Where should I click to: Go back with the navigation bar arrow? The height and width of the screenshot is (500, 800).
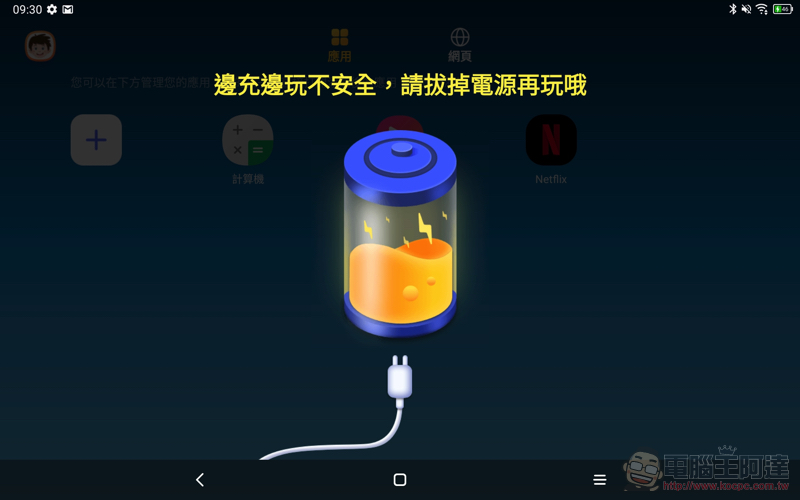coord(200,480)
